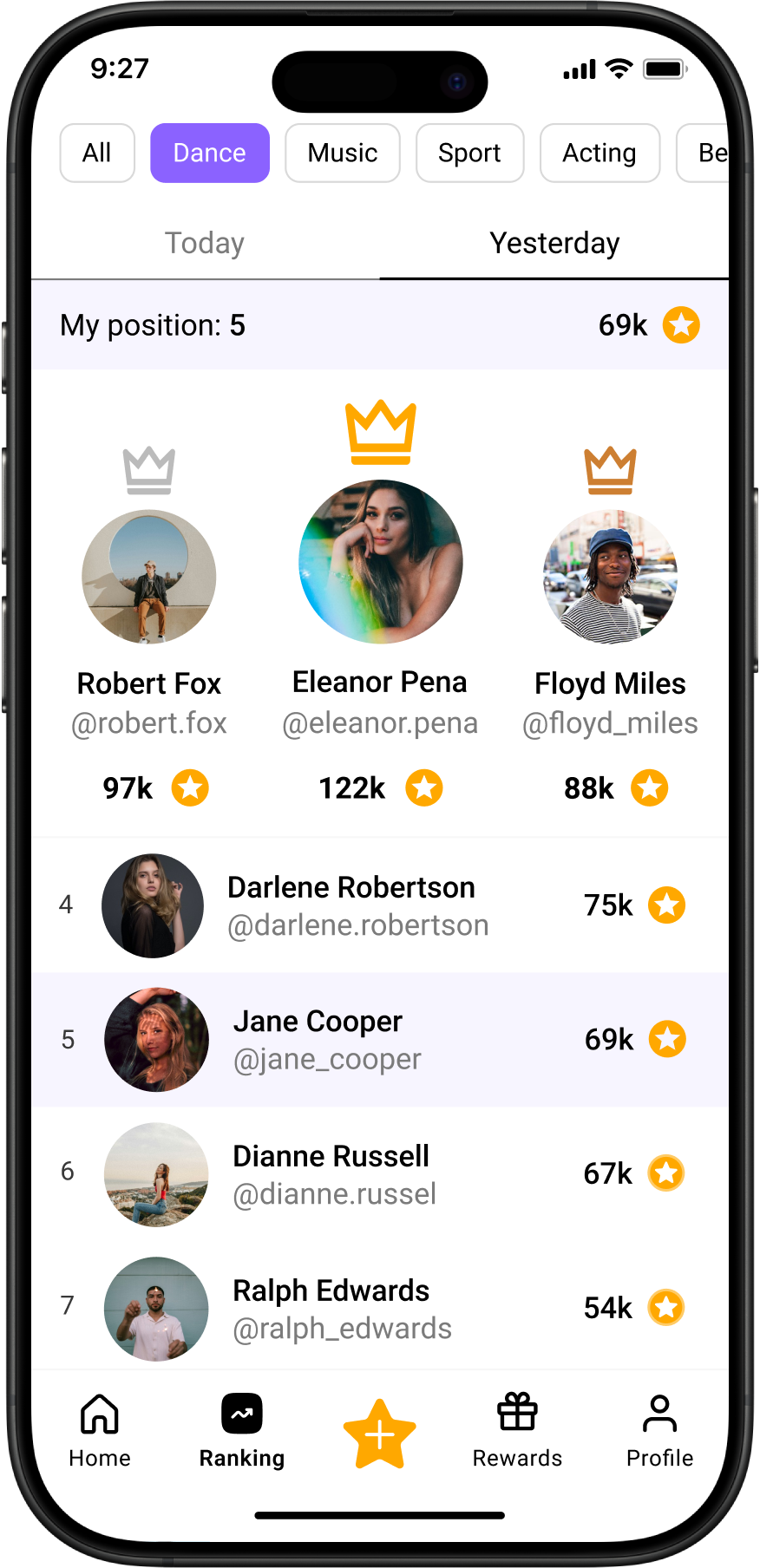Open Floyd Miles's profile
This screenshot has width=760, height=1568.
tap(610, 578)
